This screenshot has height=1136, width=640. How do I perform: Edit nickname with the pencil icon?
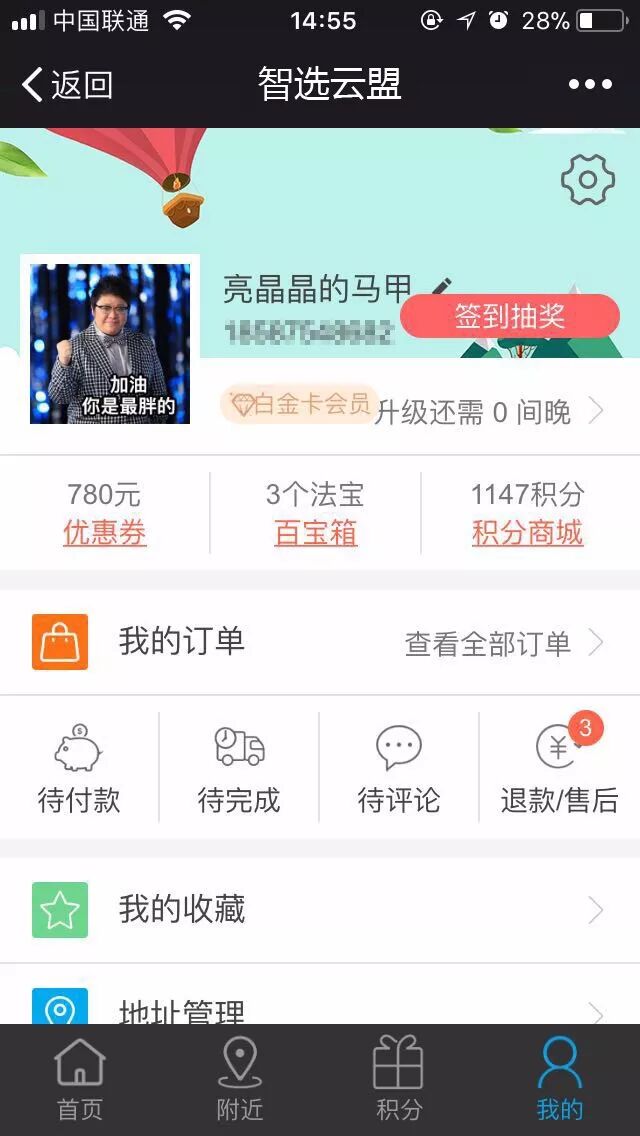(x=441, y=287)
